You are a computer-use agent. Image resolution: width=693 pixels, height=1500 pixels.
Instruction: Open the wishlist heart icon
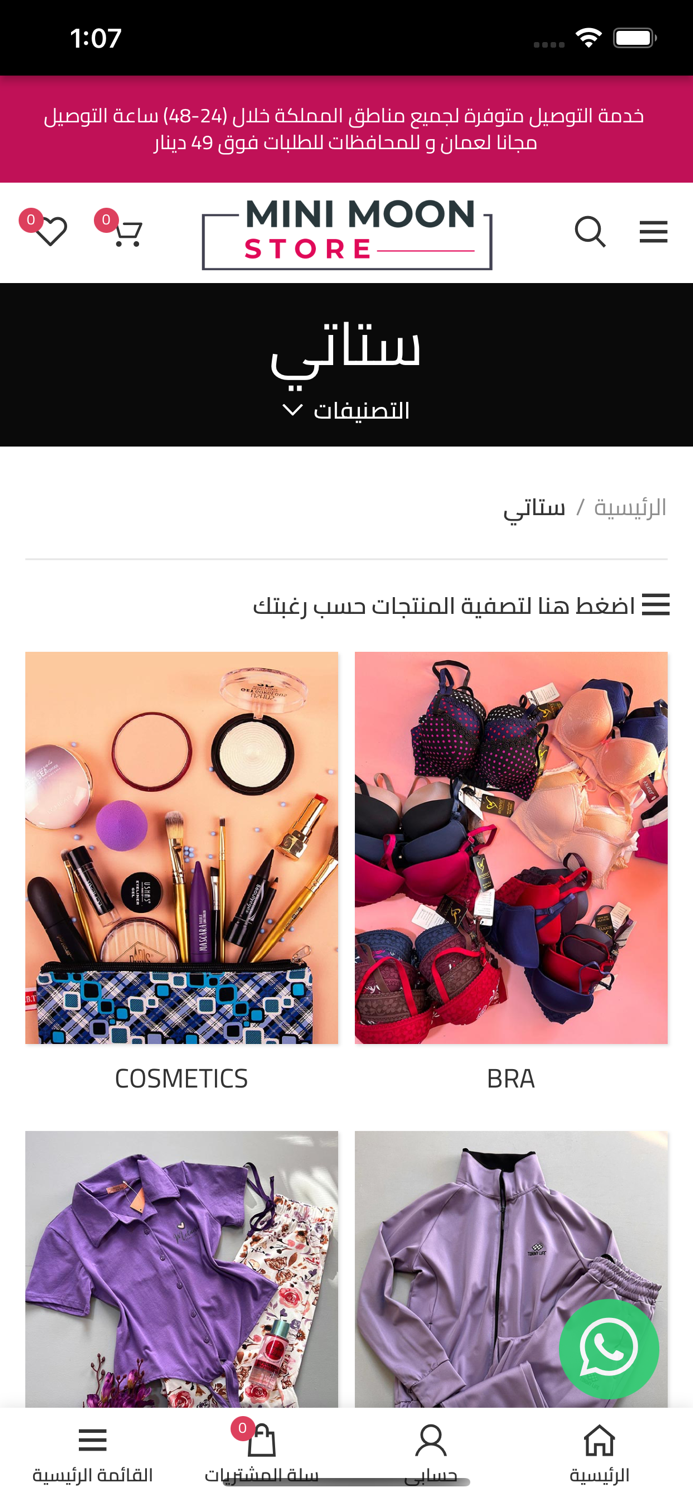[x=50, y=232]
